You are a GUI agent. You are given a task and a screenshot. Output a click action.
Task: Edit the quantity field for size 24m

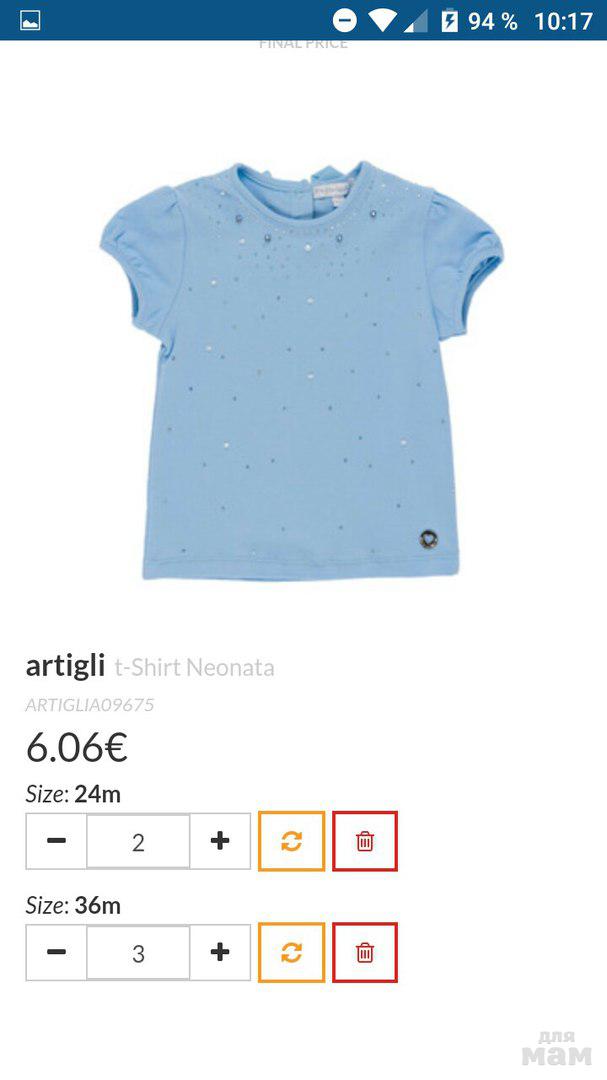point(138,841)
